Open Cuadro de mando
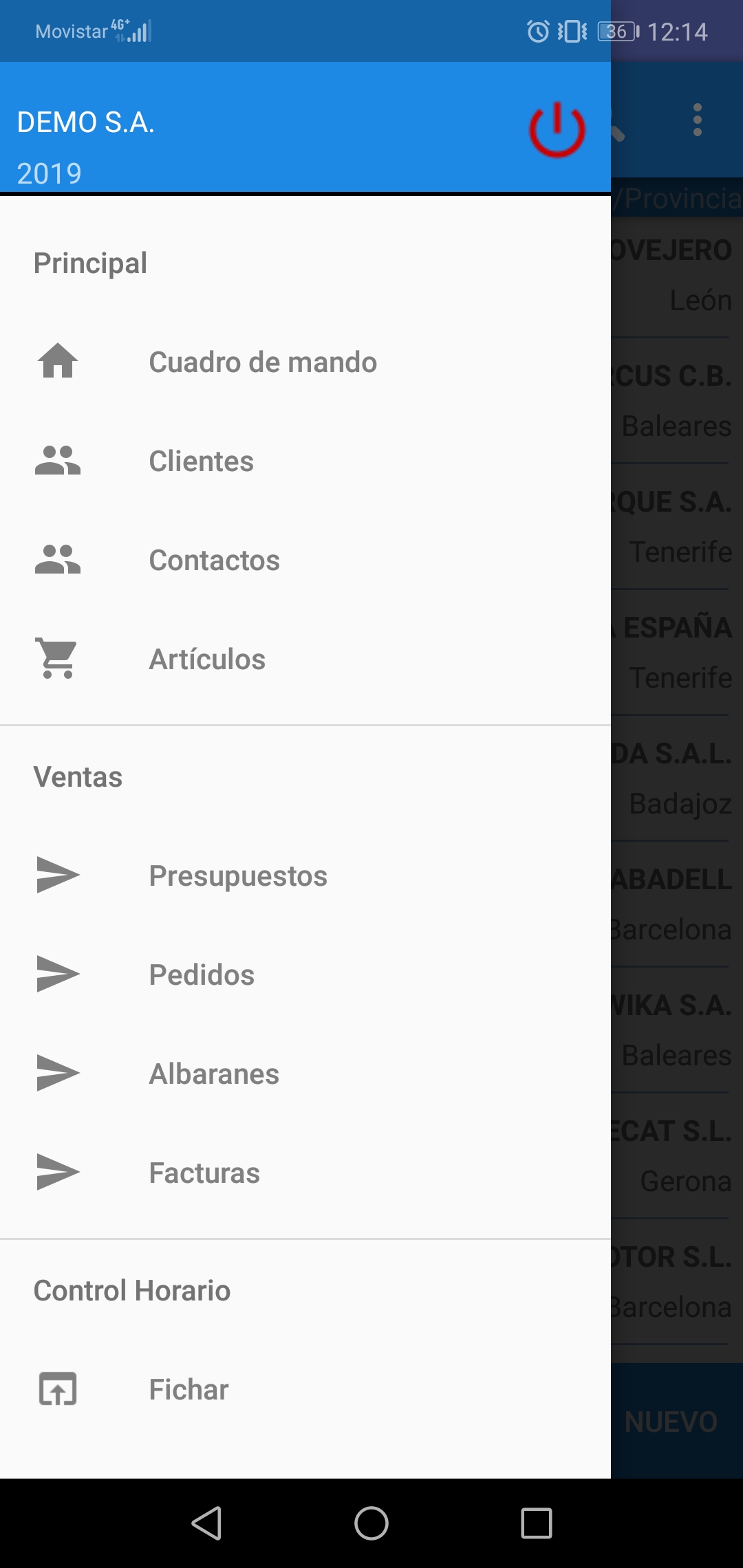This screenshot has height=1568, width=743. pyautogui.click(x=305, y=362)
